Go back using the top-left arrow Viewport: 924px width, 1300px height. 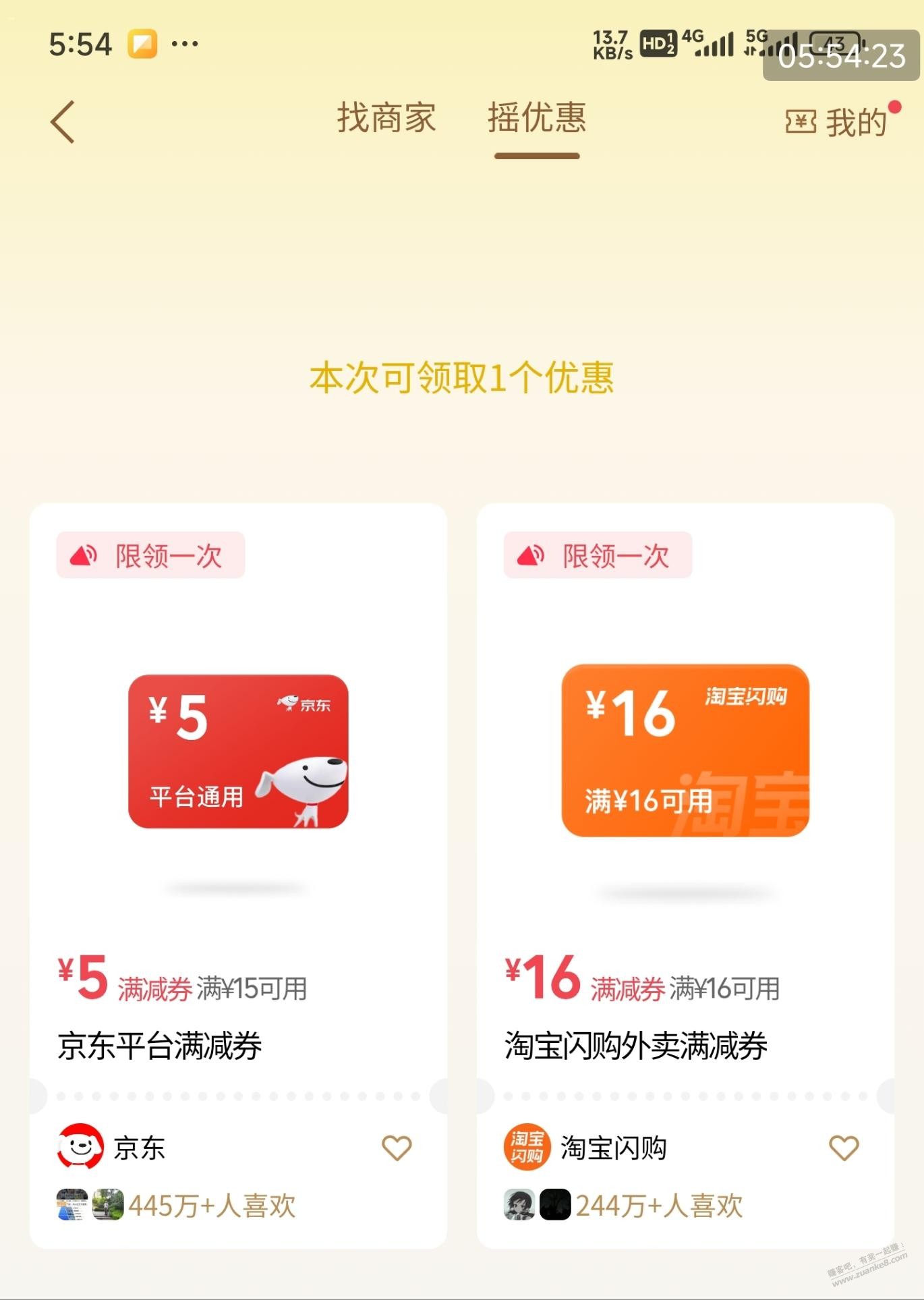click(63, 122)
